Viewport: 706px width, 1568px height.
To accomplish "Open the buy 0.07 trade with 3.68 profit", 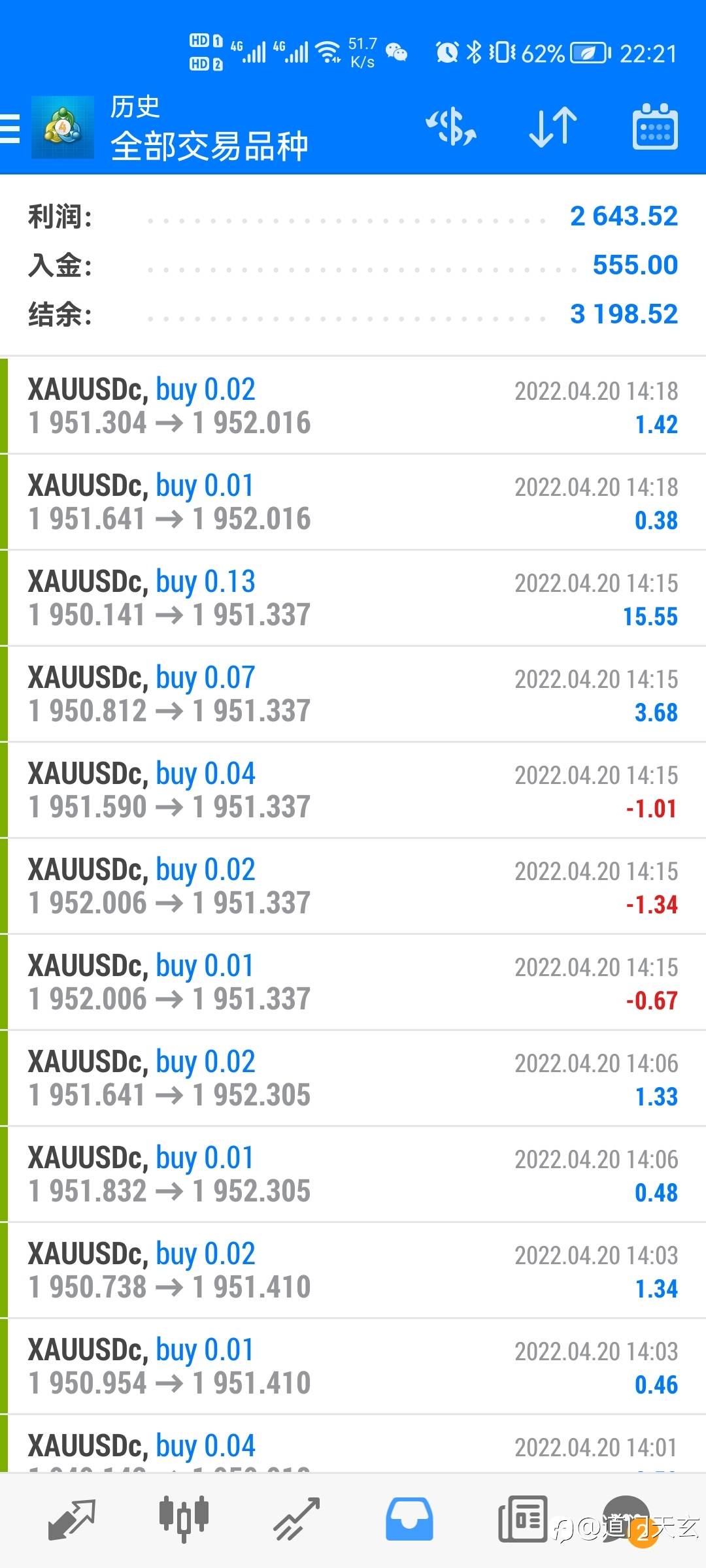I will coord(353,694).
